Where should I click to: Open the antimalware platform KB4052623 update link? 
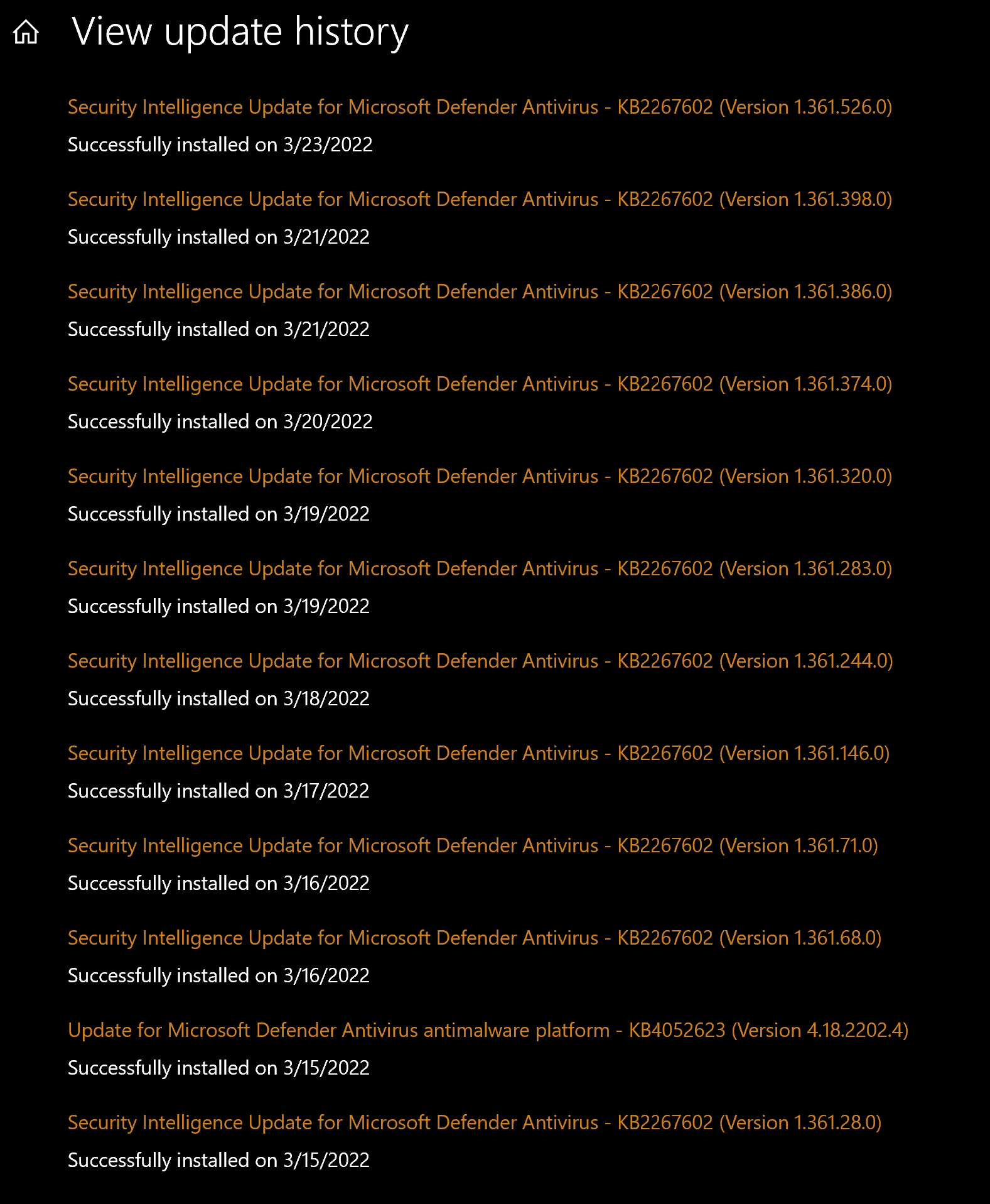488,1031
